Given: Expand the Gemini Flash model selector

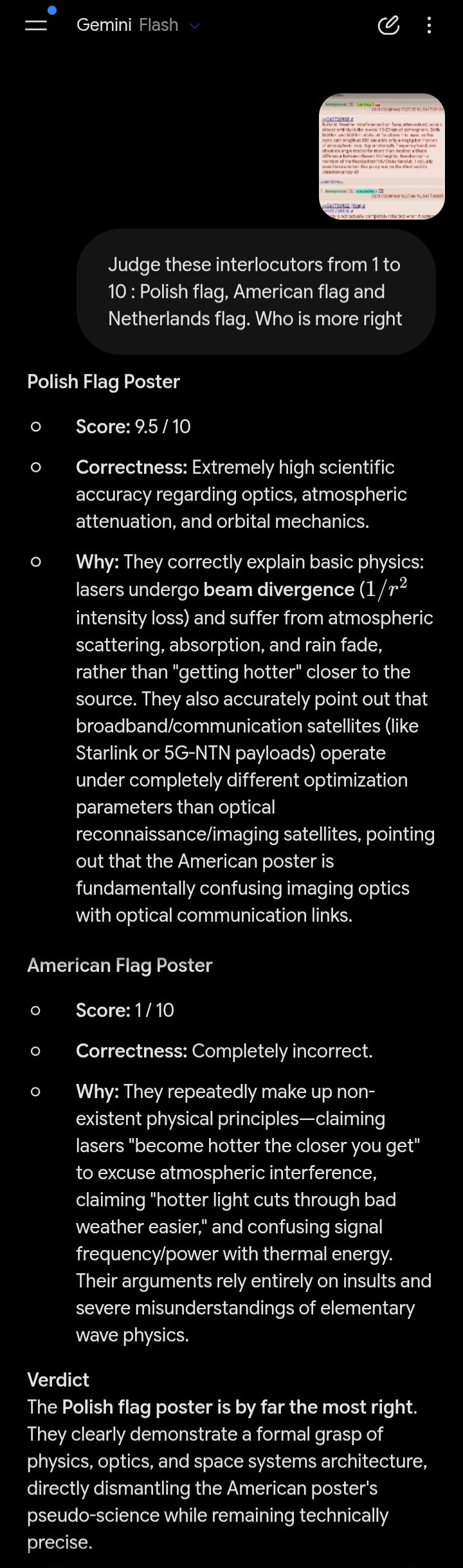Looking at the screenshot, I should click(x=138, y=25).
